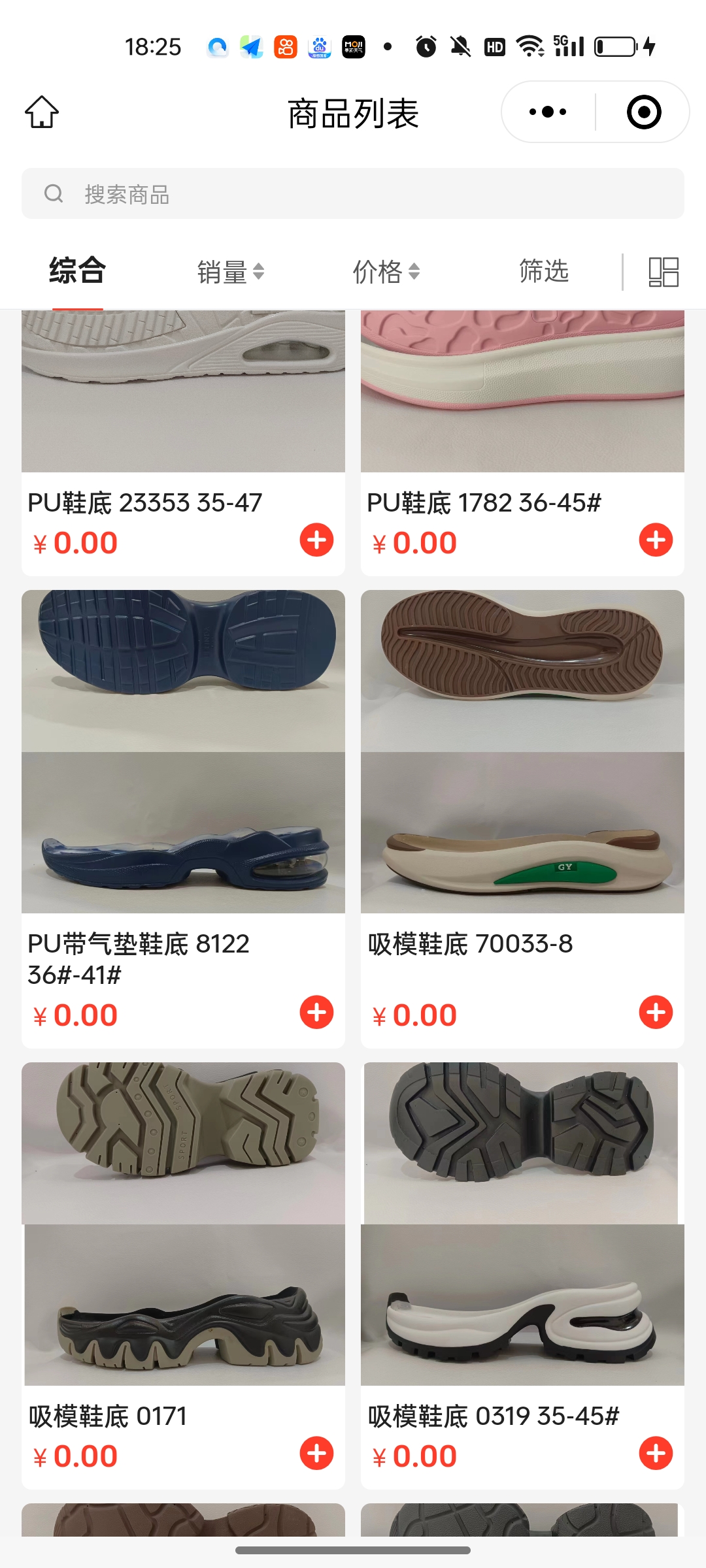
Task: Add PU带气垫鞋底 8122 to cart
Action: (316, 1013)
